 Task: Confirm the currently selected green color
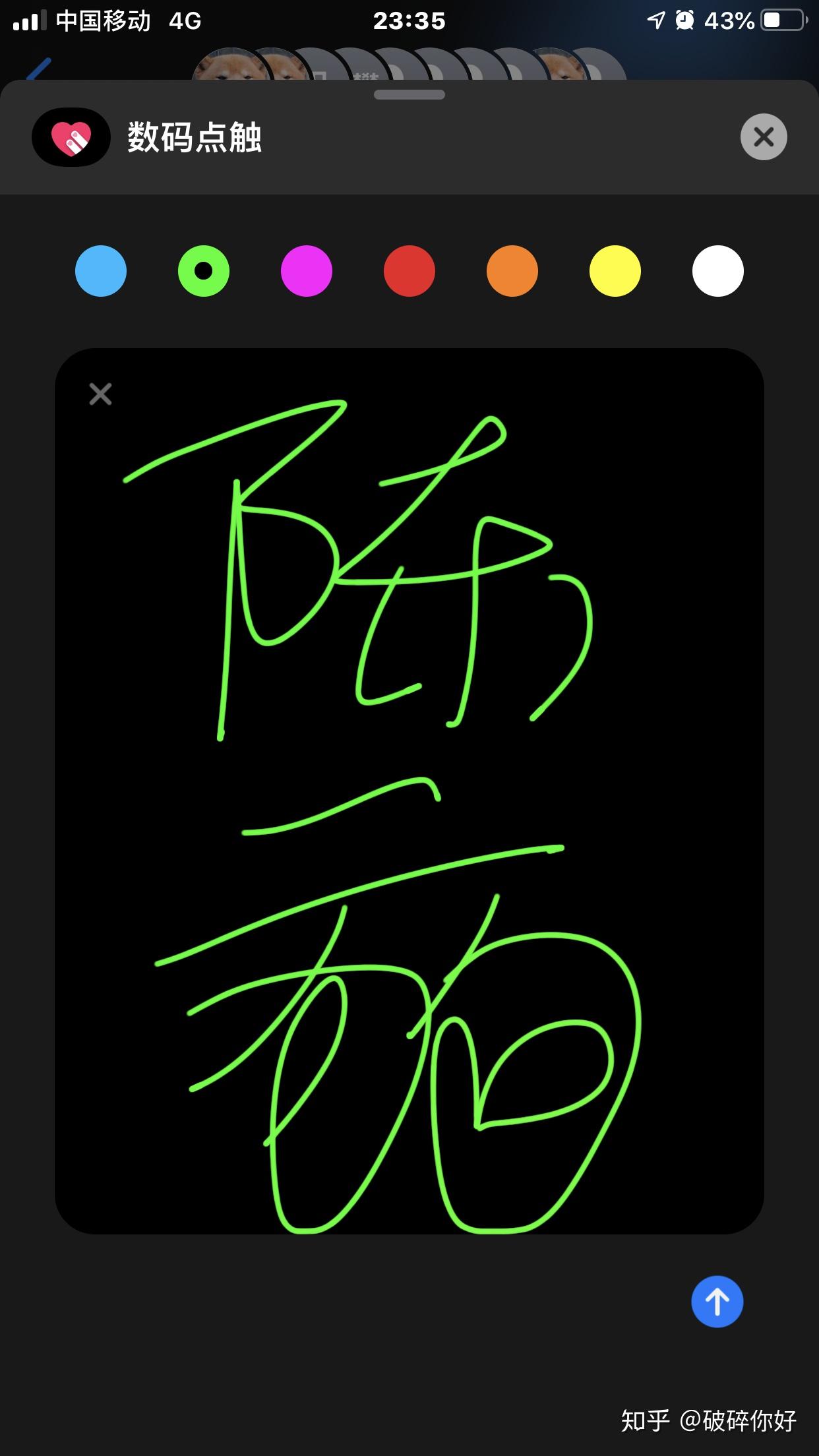click(203, 270)
